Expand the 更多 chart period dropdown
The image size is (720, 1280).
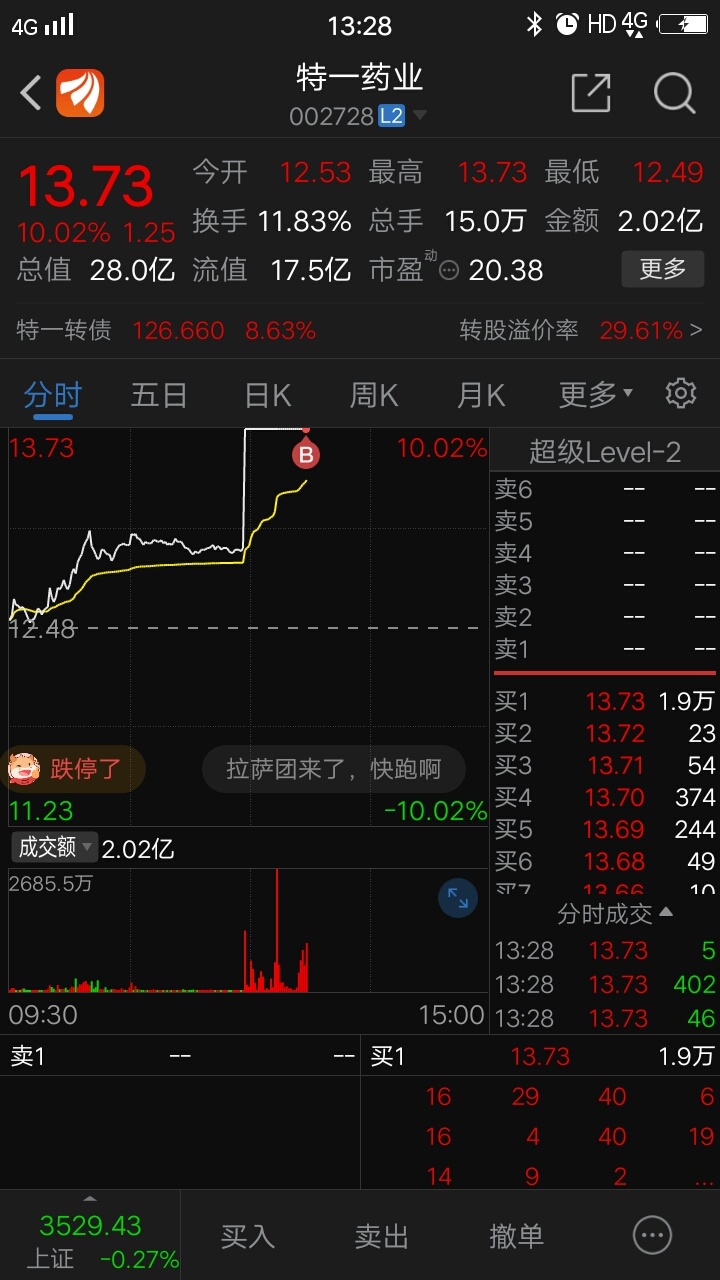tap(596, 395)
